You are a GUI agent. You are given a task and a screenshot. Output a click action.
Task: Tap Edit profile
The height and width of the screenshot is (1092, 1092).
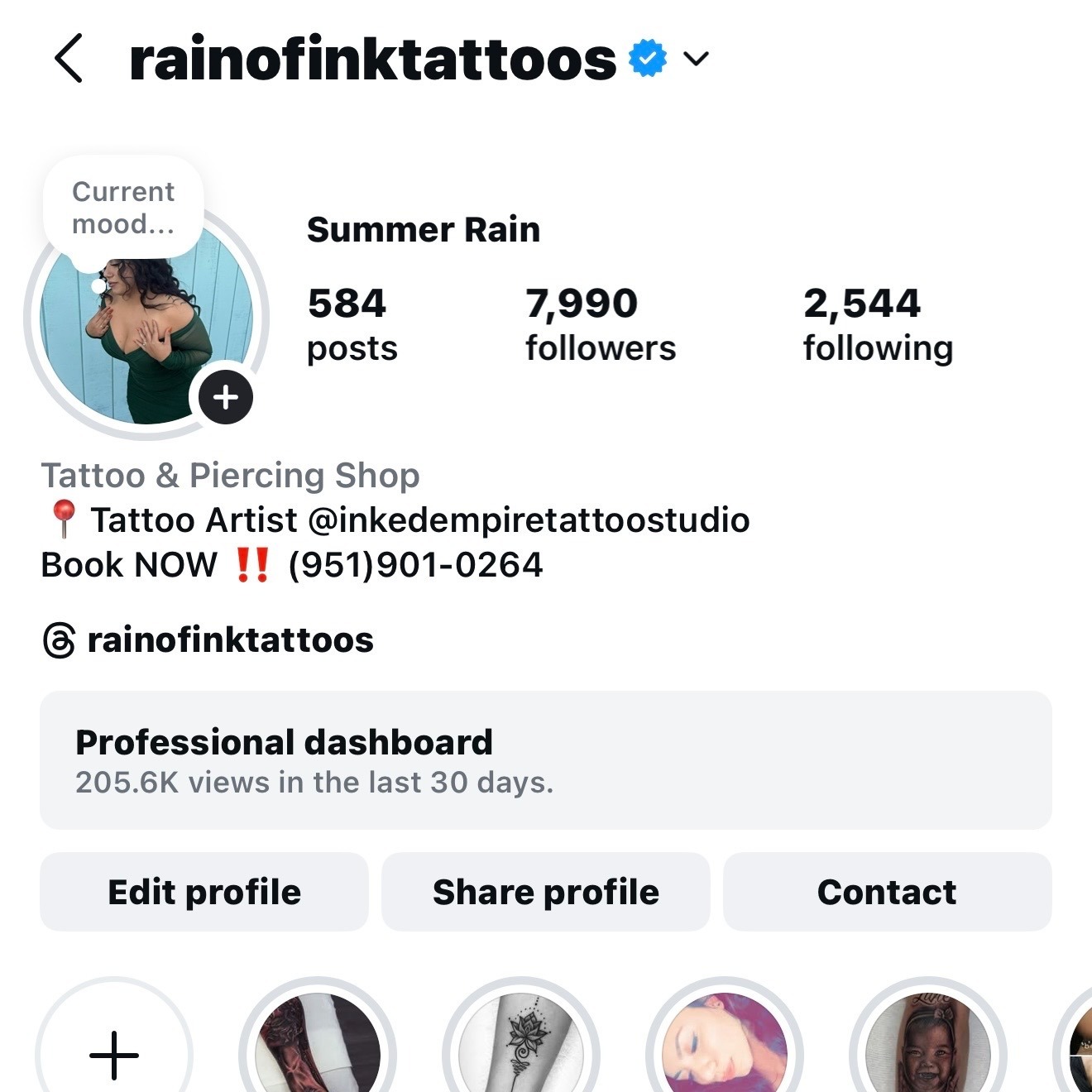point(204,892)
